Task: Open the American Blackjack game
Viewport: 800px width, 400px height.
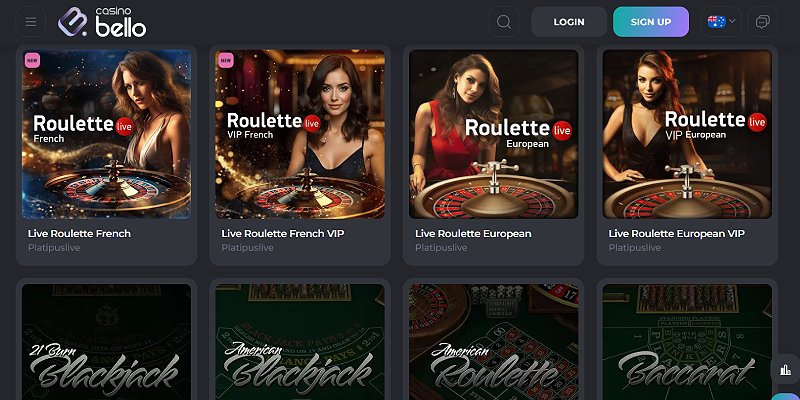Action: click(x=300, y=345)
